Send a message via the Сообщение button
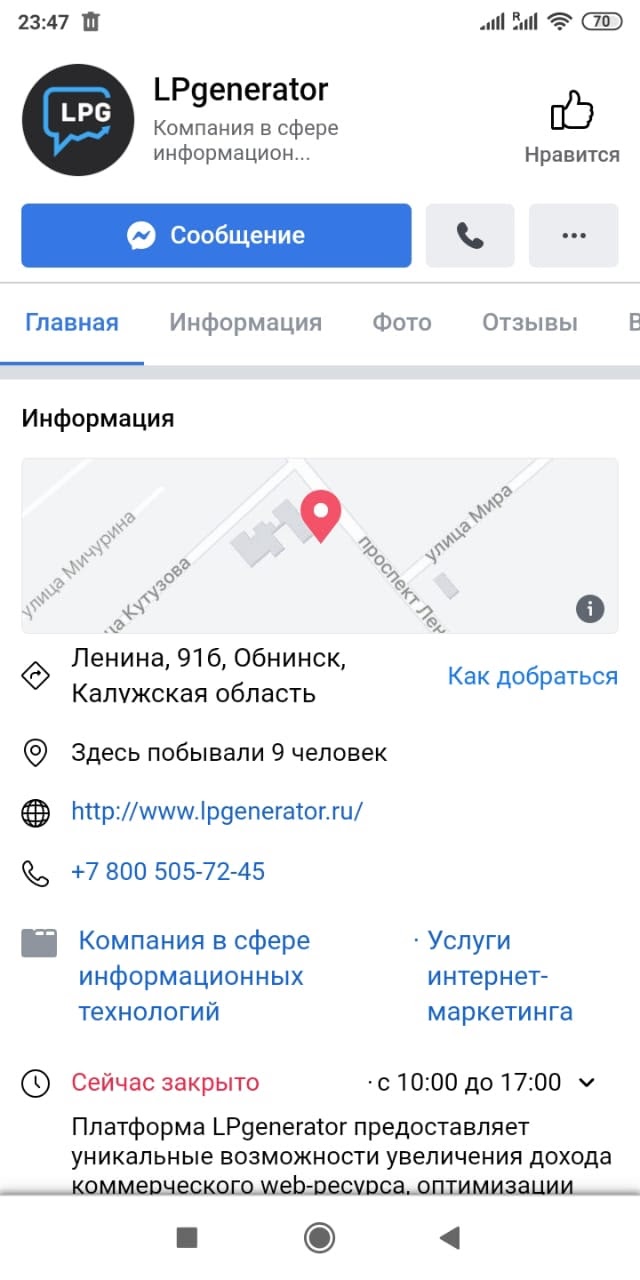The height and width of the screenshot is (1280, 640). tap(216, 236)
